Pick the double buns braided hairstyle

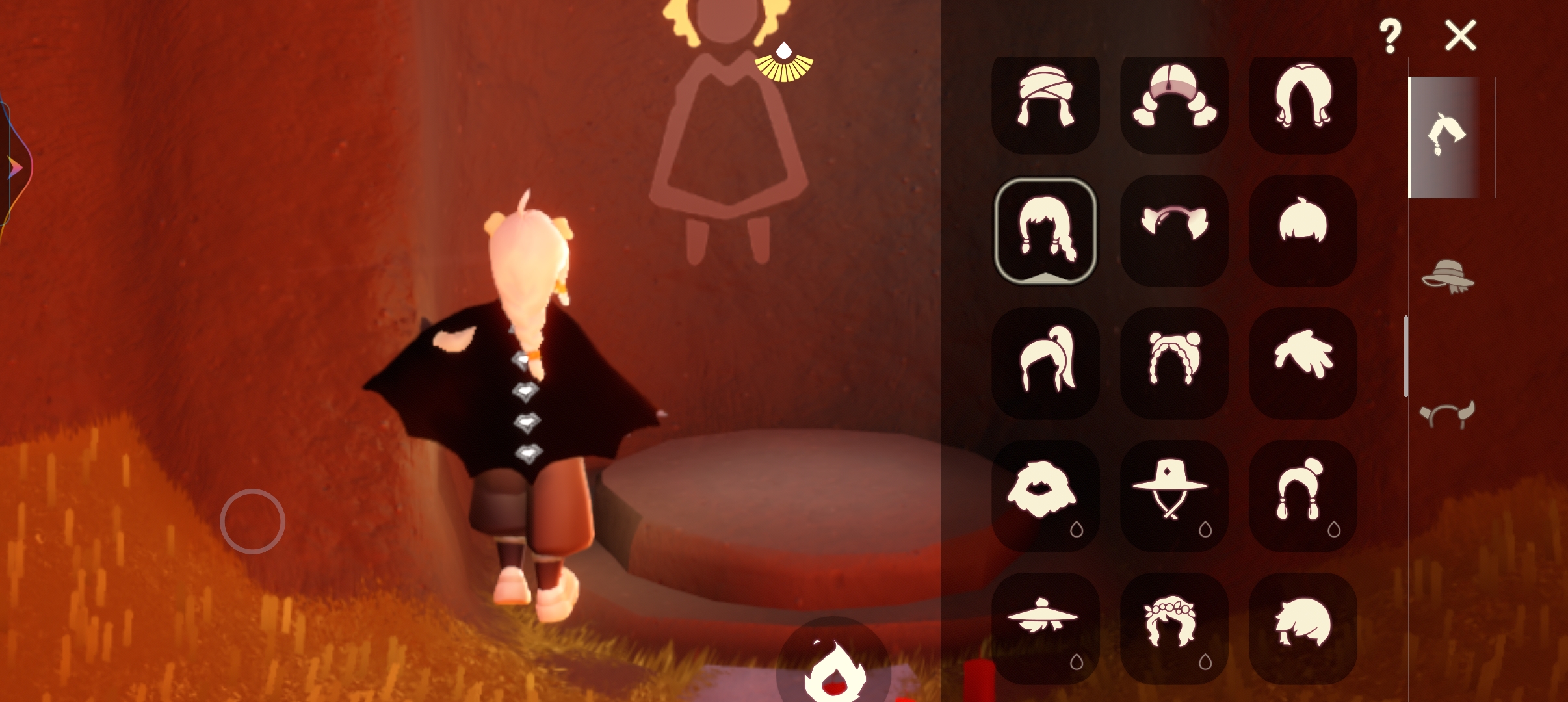(1174, 361)
